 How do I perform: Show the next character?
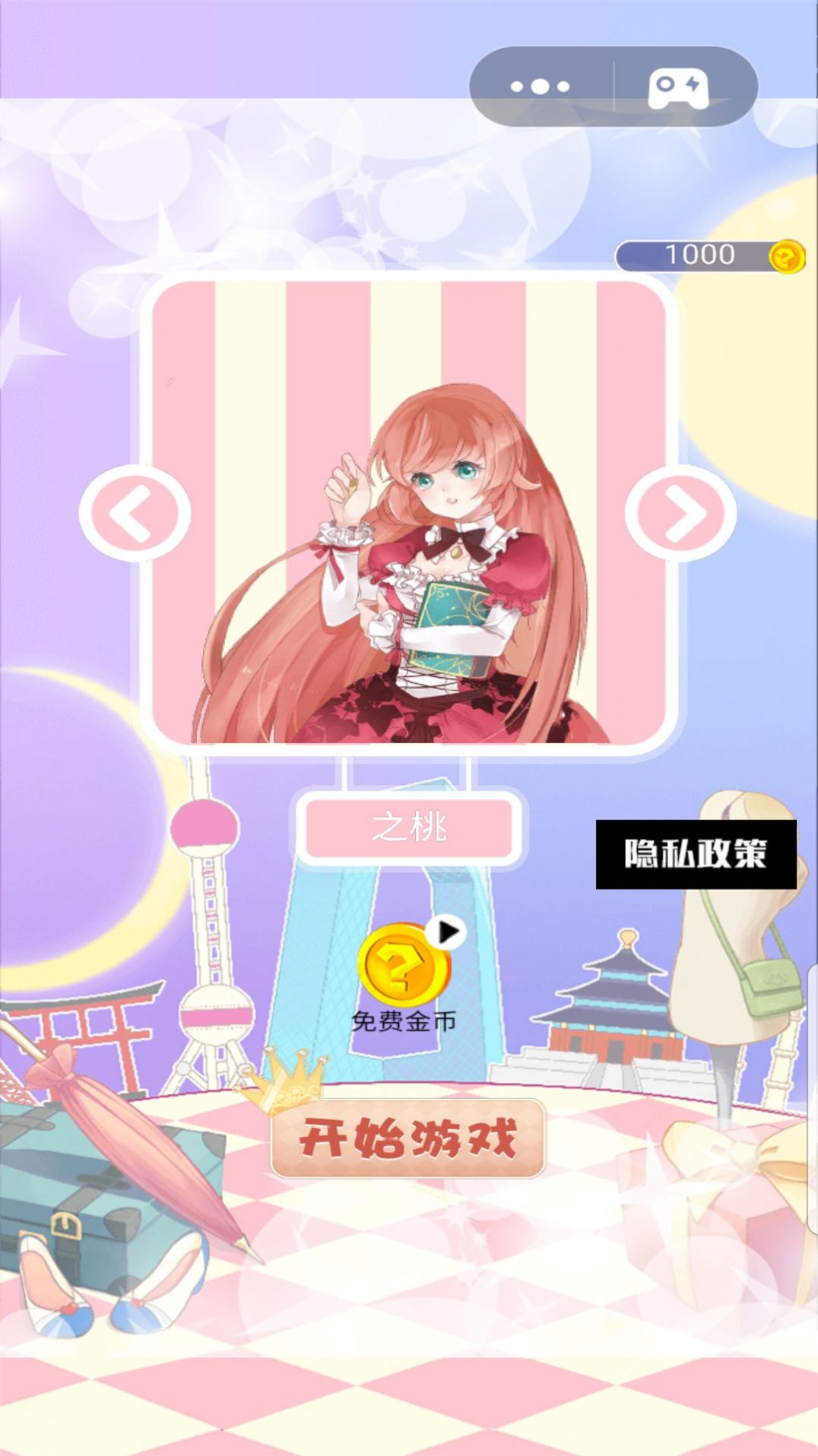click(x=681, y=514)
